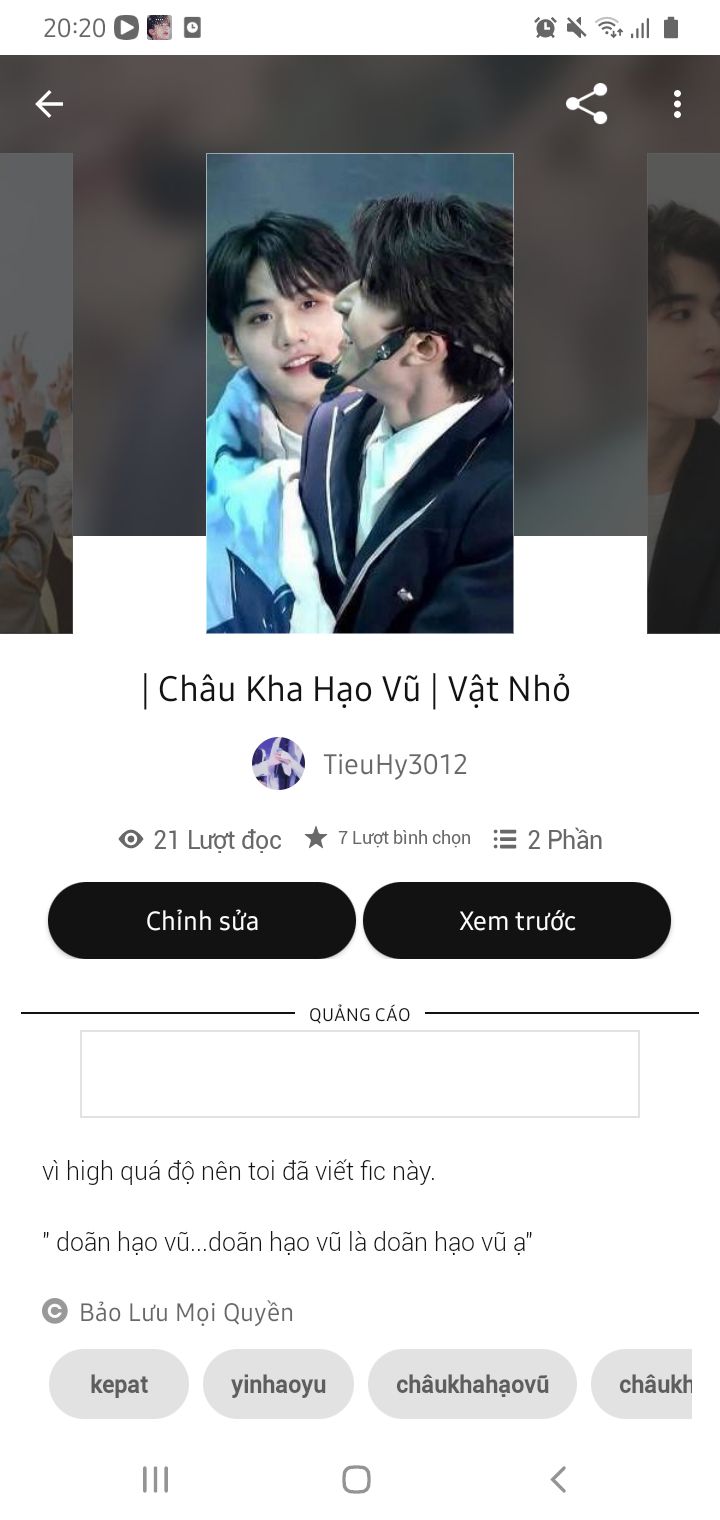Open author TieuHy3012's profile

[360, 764]
